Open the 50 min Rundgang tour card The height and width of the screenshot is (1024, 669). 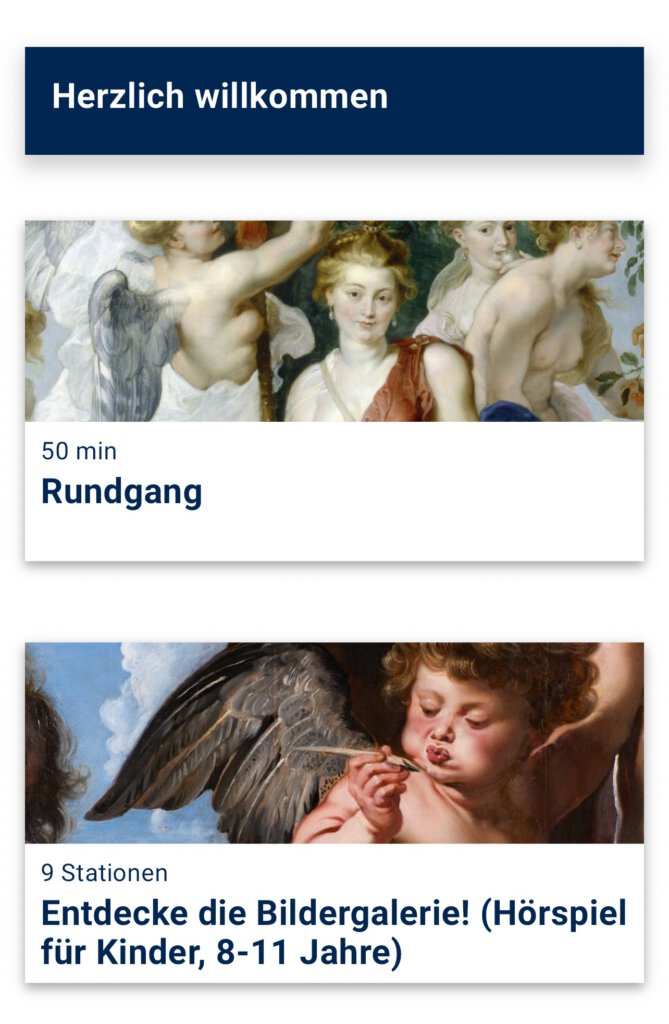(334, 390)
